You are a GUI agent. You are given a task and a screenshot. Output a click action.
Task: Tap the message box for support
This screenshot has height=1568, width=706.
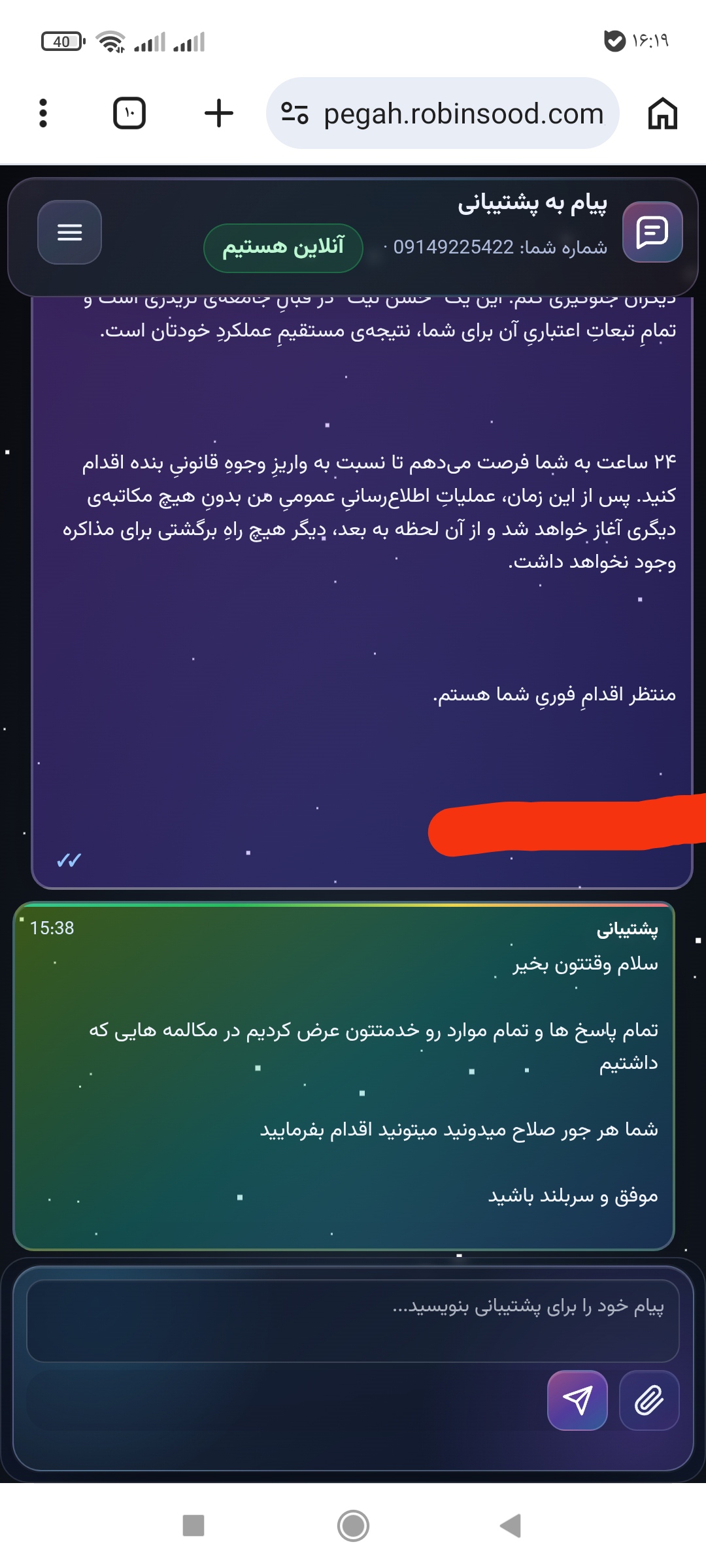353,1320
